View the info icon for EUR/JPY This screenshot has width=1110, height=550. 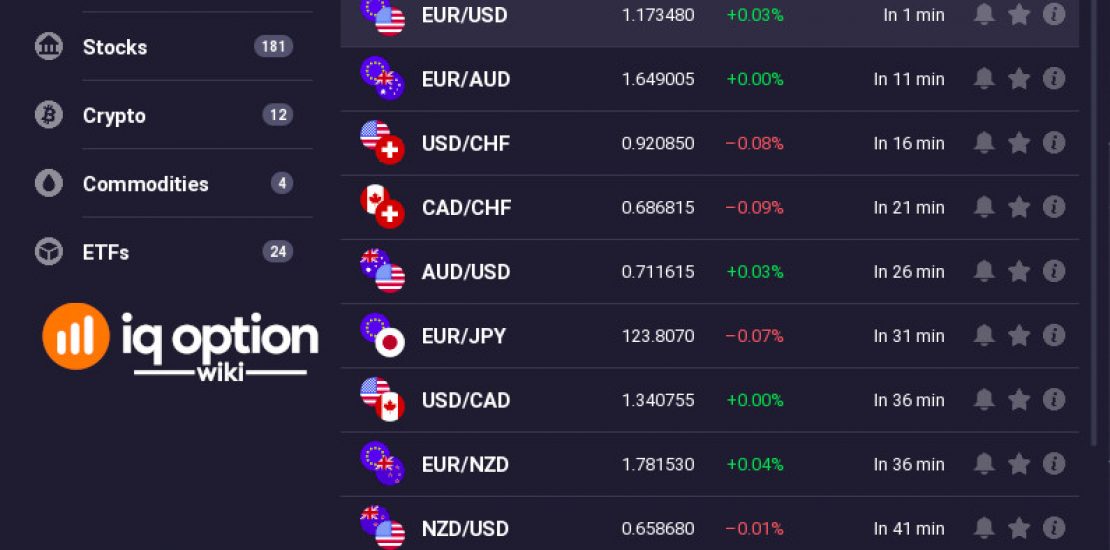pyautogui.click(x=1054, y=335)
